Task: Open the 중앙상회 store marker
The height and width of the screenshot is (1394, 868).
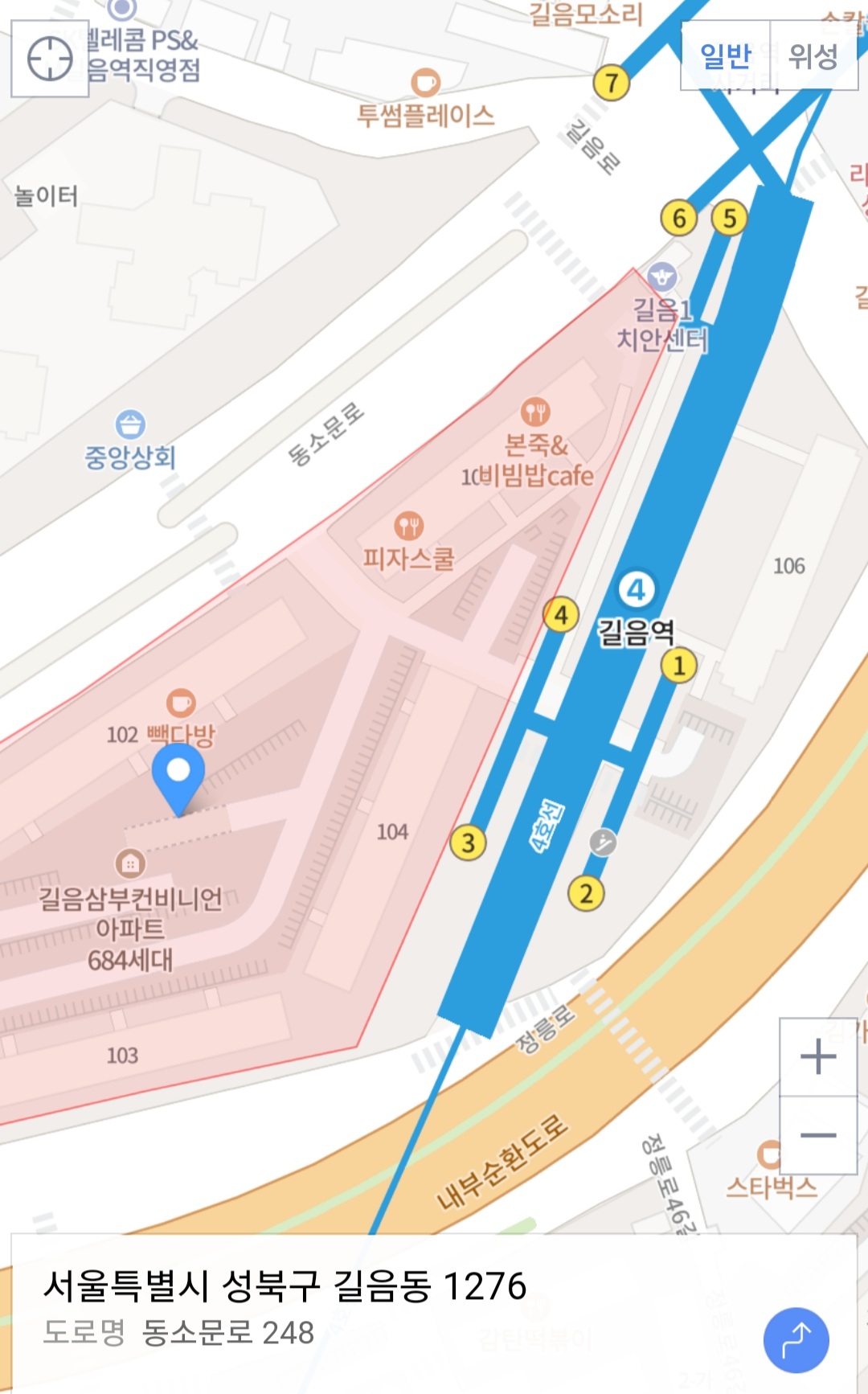Action: [x=130, y=424]
